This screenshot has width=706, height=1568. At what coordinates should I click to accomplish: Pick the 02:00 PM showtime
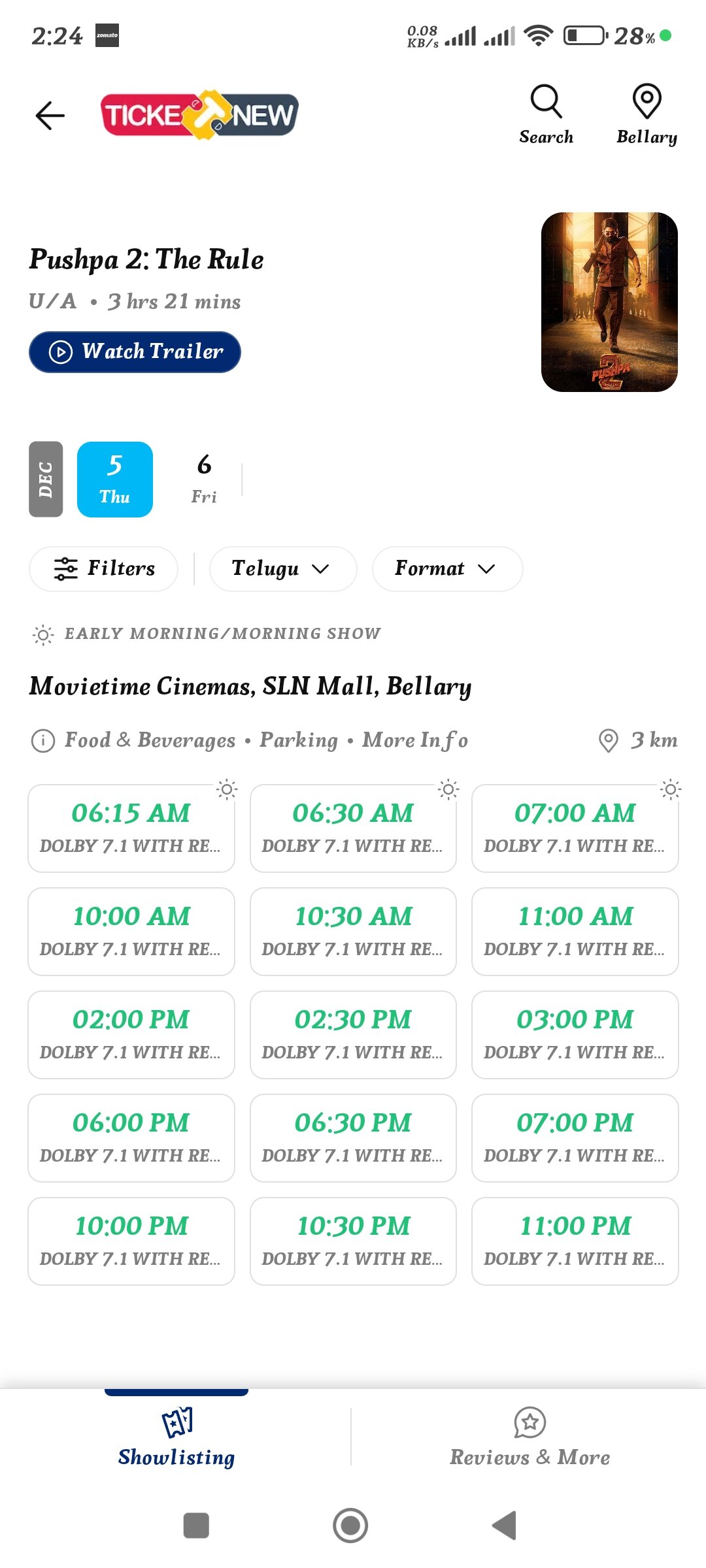pos(131,1035)
